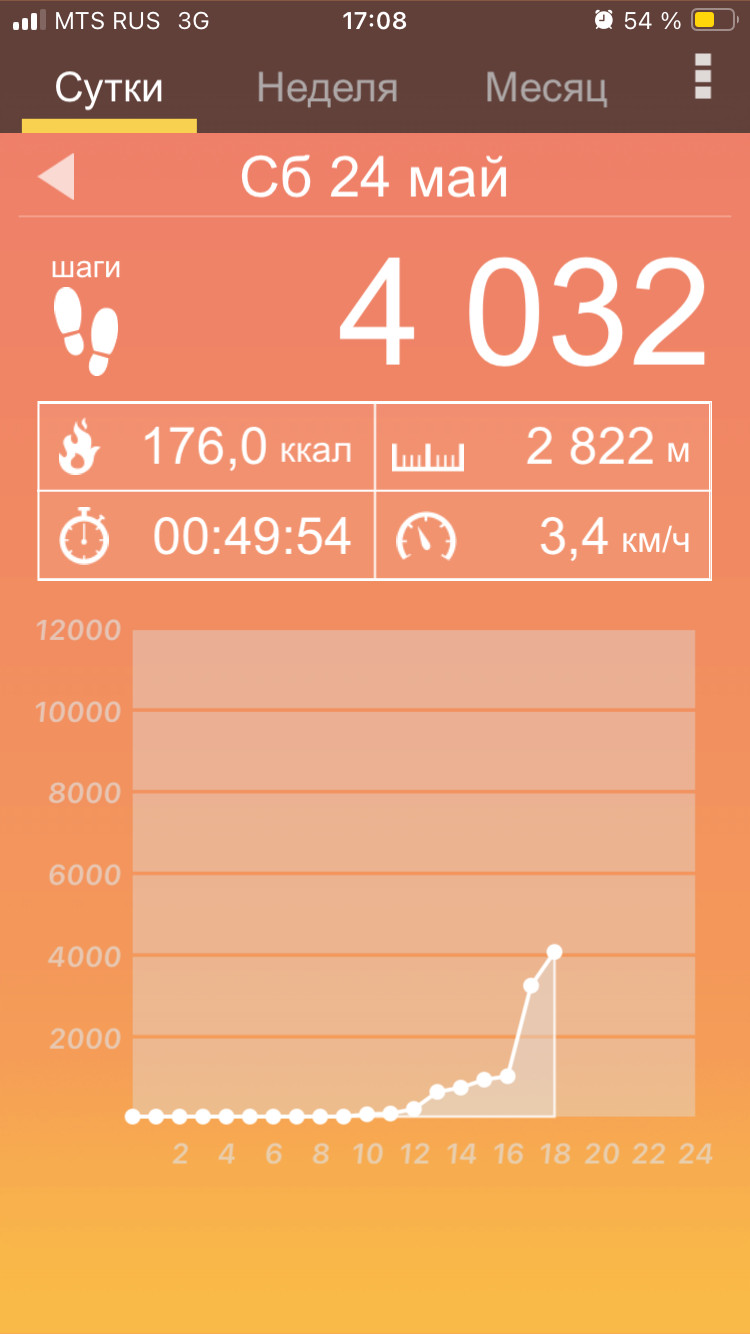Select the Сутки tab
Image resolution: width=750 pixels, height=1334 pixels.
(x=109, y=88)
